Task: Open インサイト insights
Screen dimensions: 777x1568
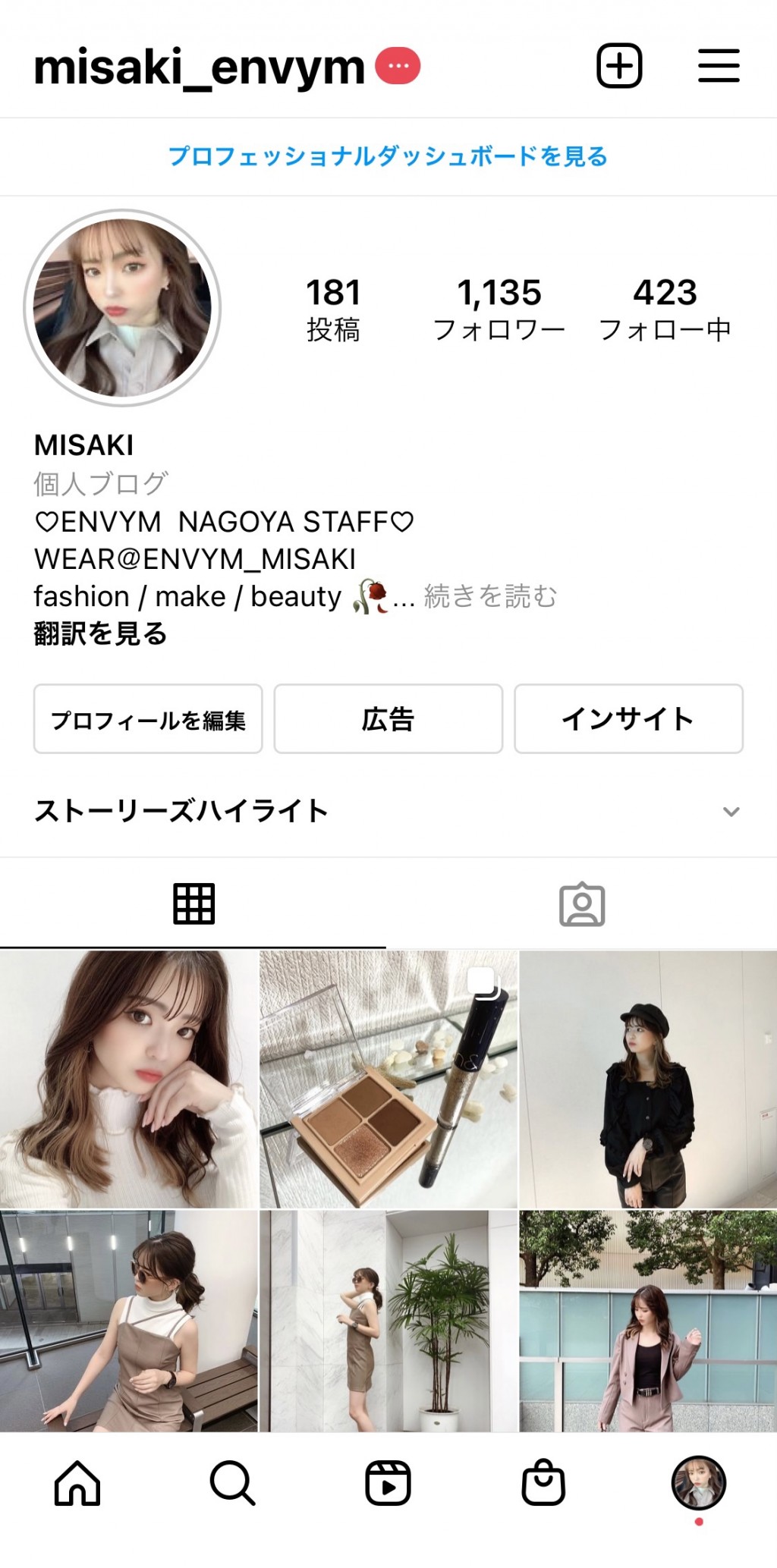Action: pos(628,719)
